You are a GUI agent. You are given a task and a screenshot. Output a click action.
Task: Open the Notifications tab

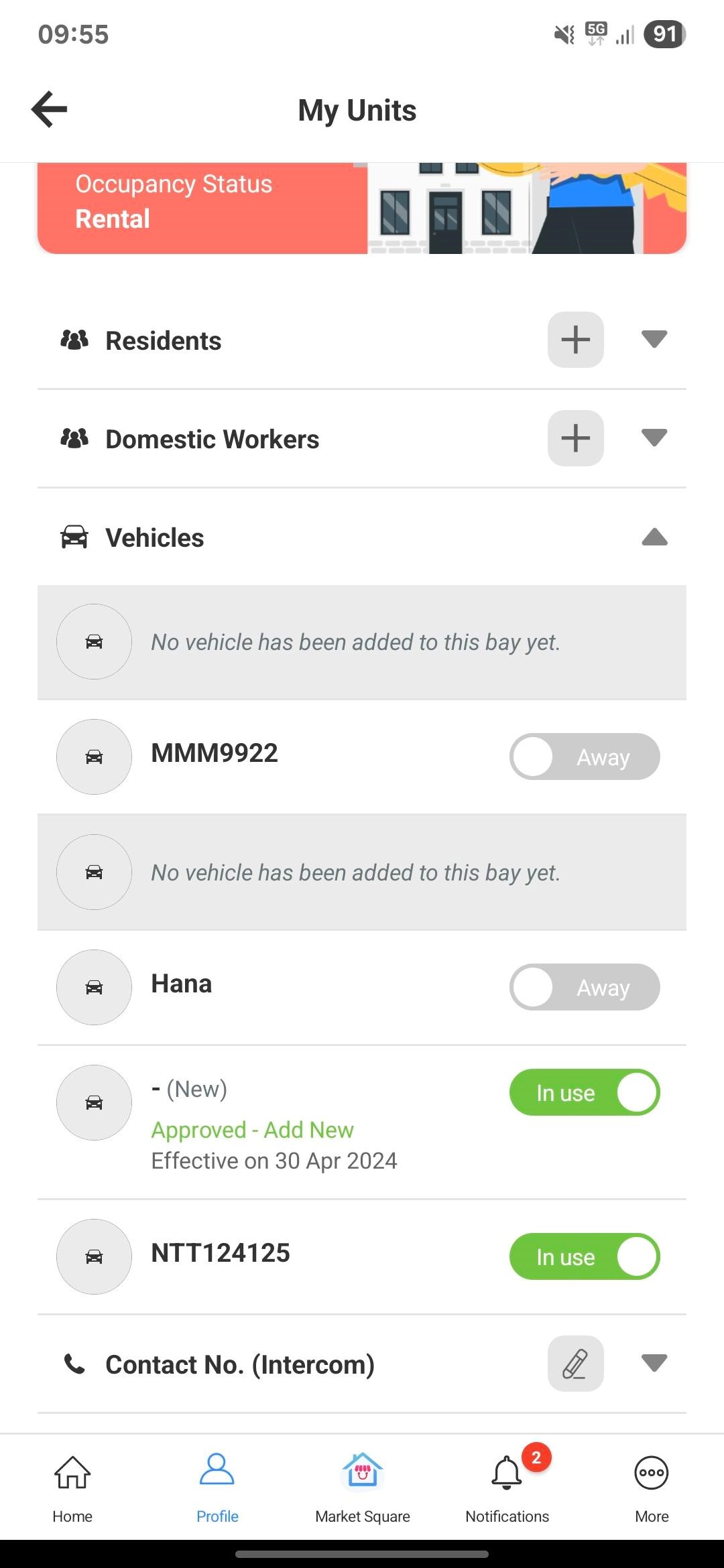pos(507,1488)
